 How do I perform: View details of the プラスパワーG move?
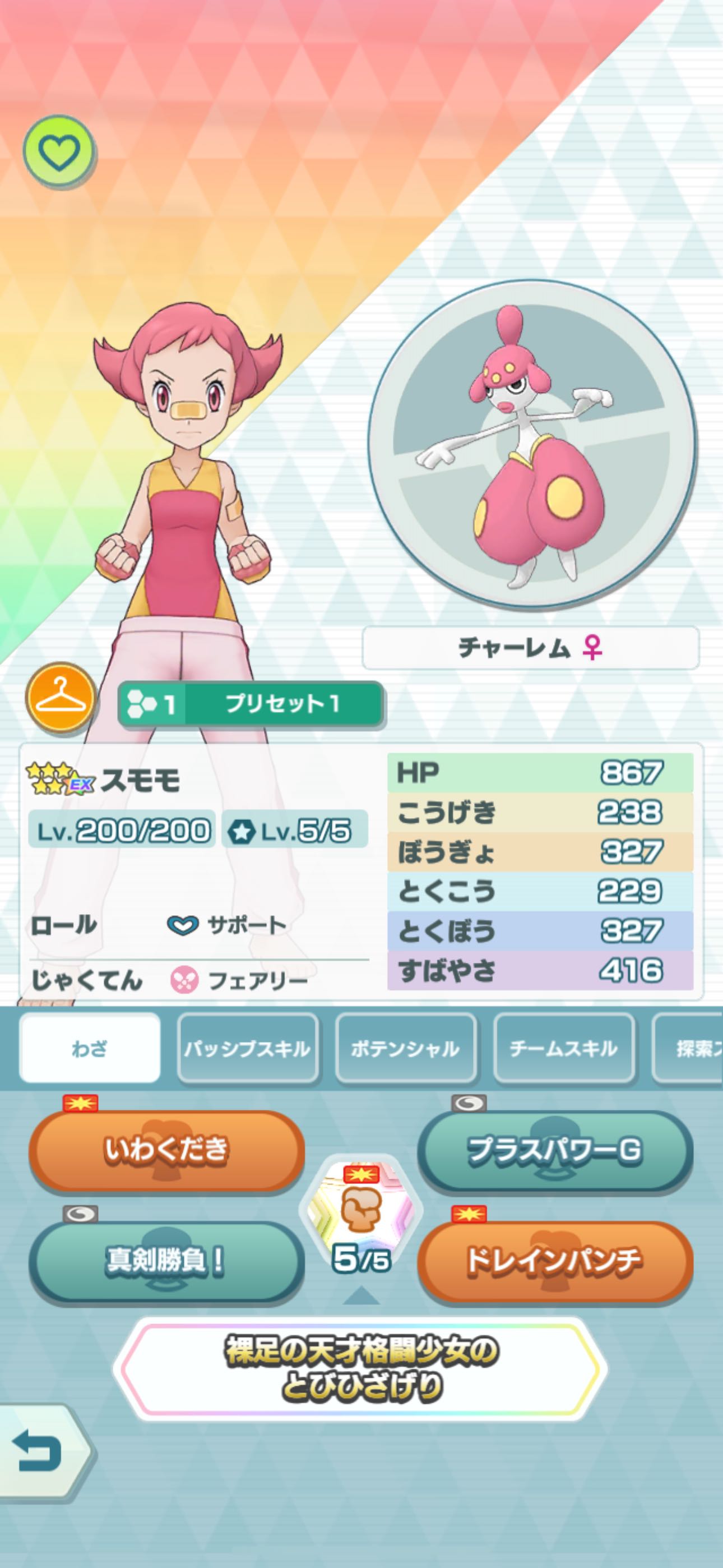pos(555,1150)
